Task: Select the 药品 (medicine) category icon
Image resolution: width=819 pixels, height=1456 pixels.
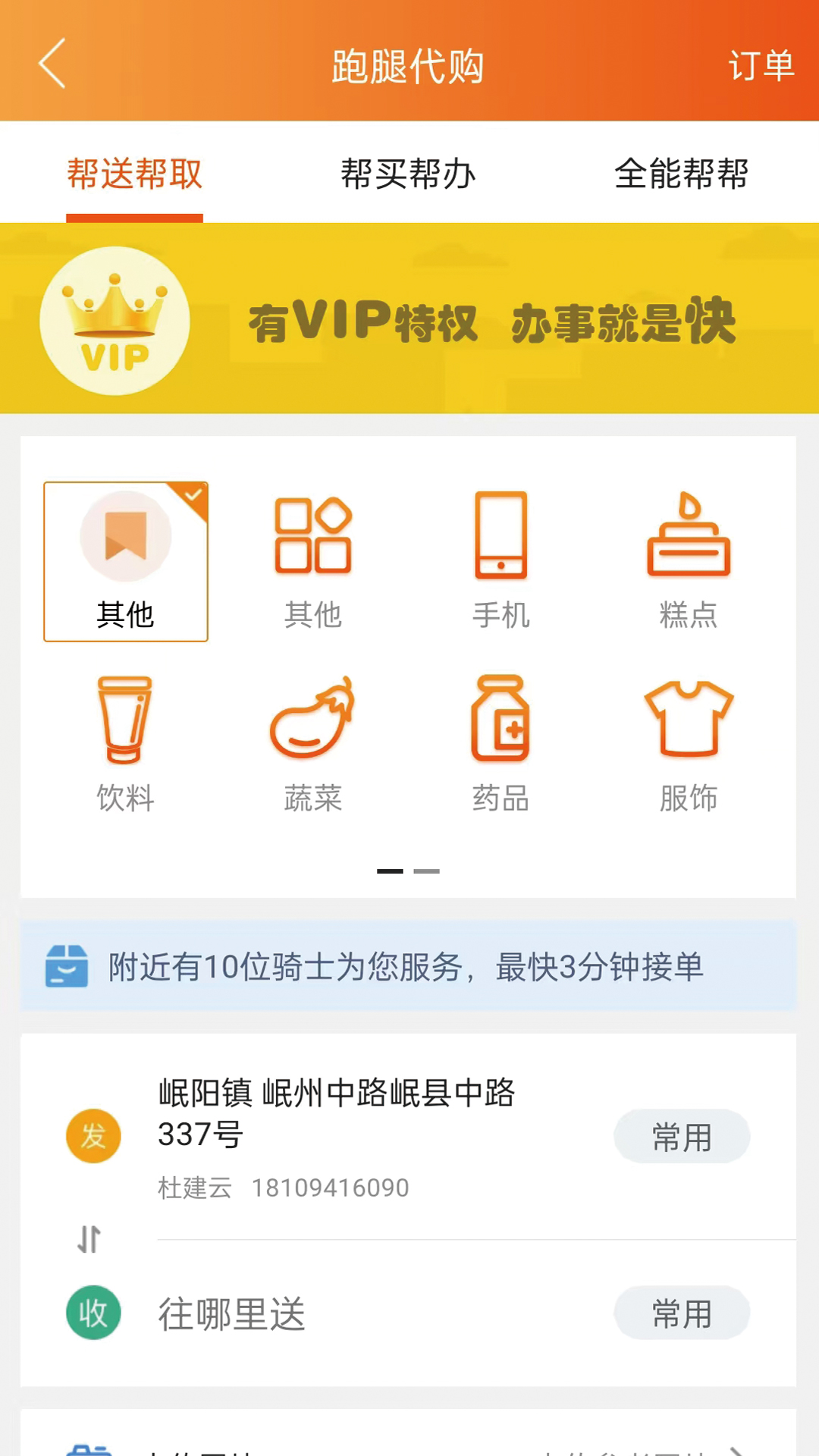Action: click(500, 717)
